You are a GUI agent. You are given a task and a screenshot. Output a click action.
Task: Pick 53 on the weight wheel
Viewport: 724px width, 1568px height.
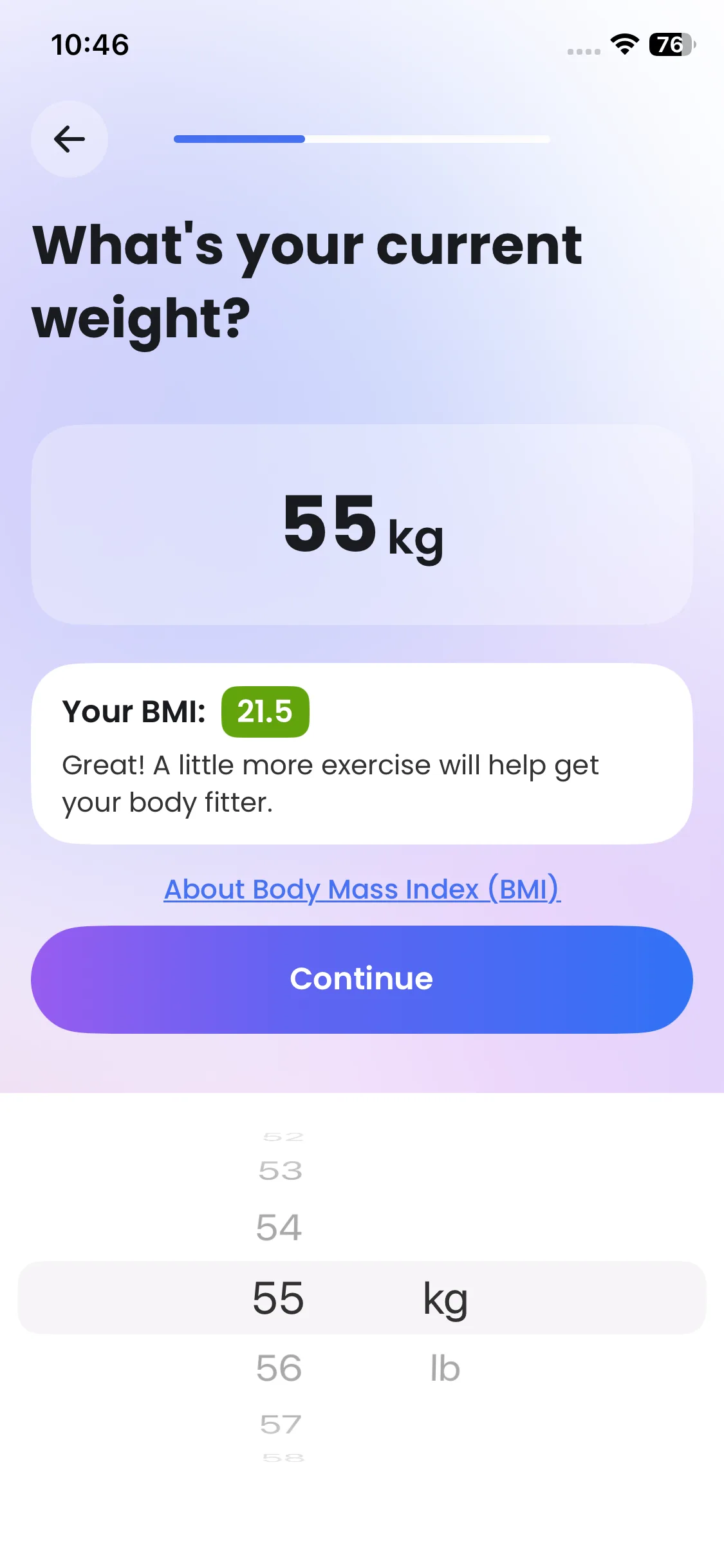pyautogui.click(x=280, y=1171)
